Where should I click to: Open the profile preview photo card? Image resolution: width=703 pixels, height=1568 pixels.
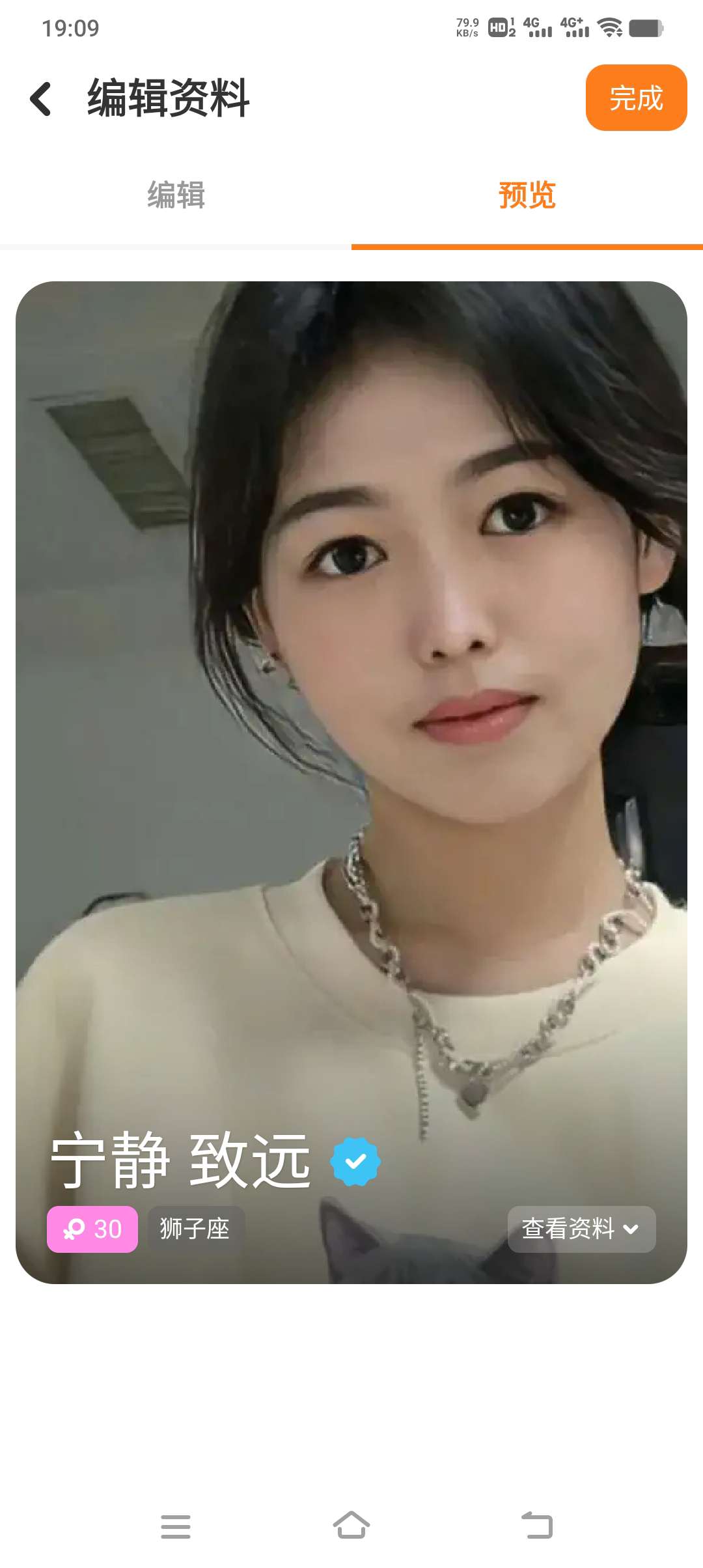351,716
